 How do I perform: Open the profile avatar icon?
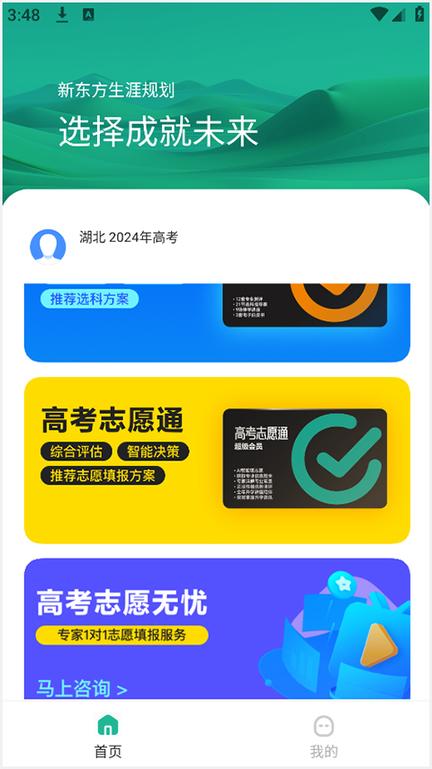[48, 245]
